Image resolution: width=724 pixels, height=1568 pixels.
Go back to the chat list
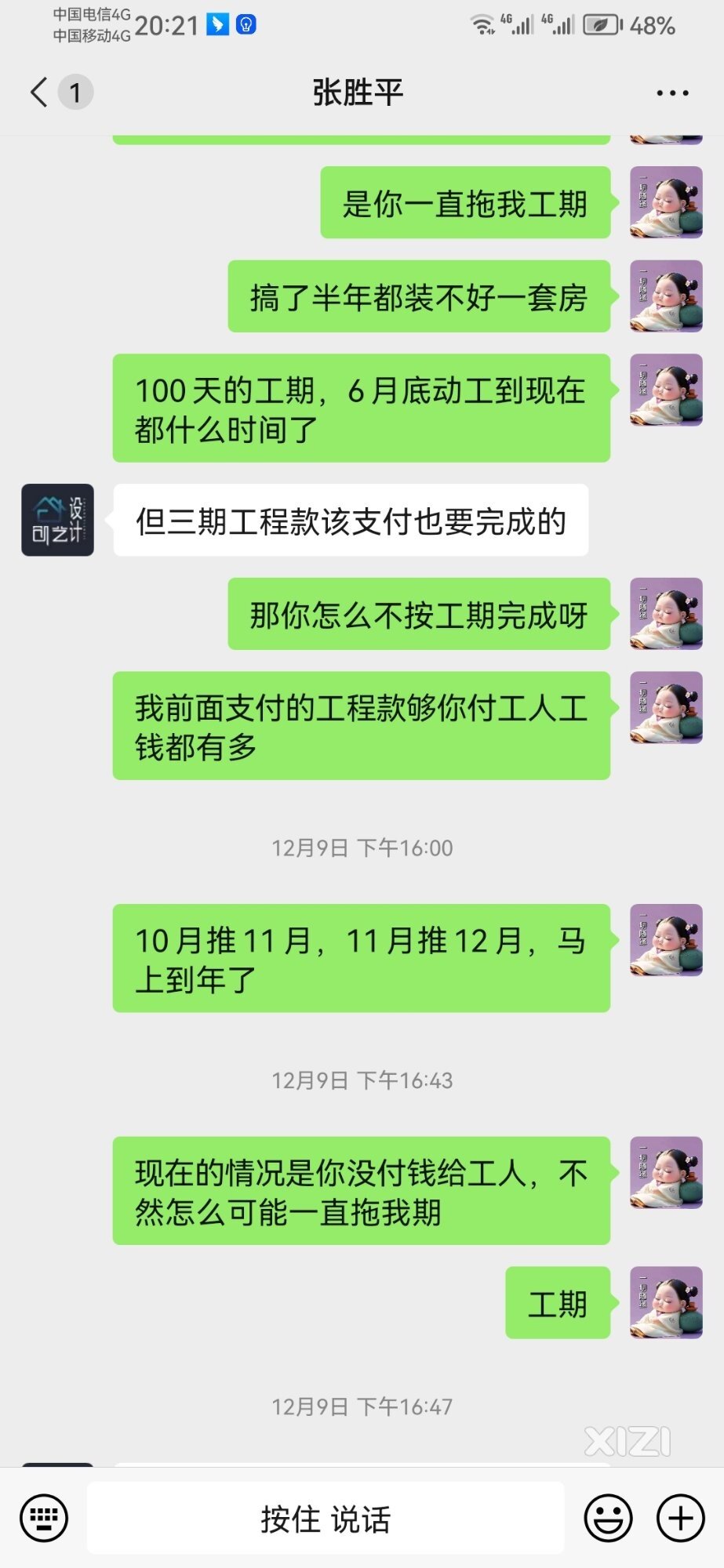pyautogui.click(x=39, y=93)
